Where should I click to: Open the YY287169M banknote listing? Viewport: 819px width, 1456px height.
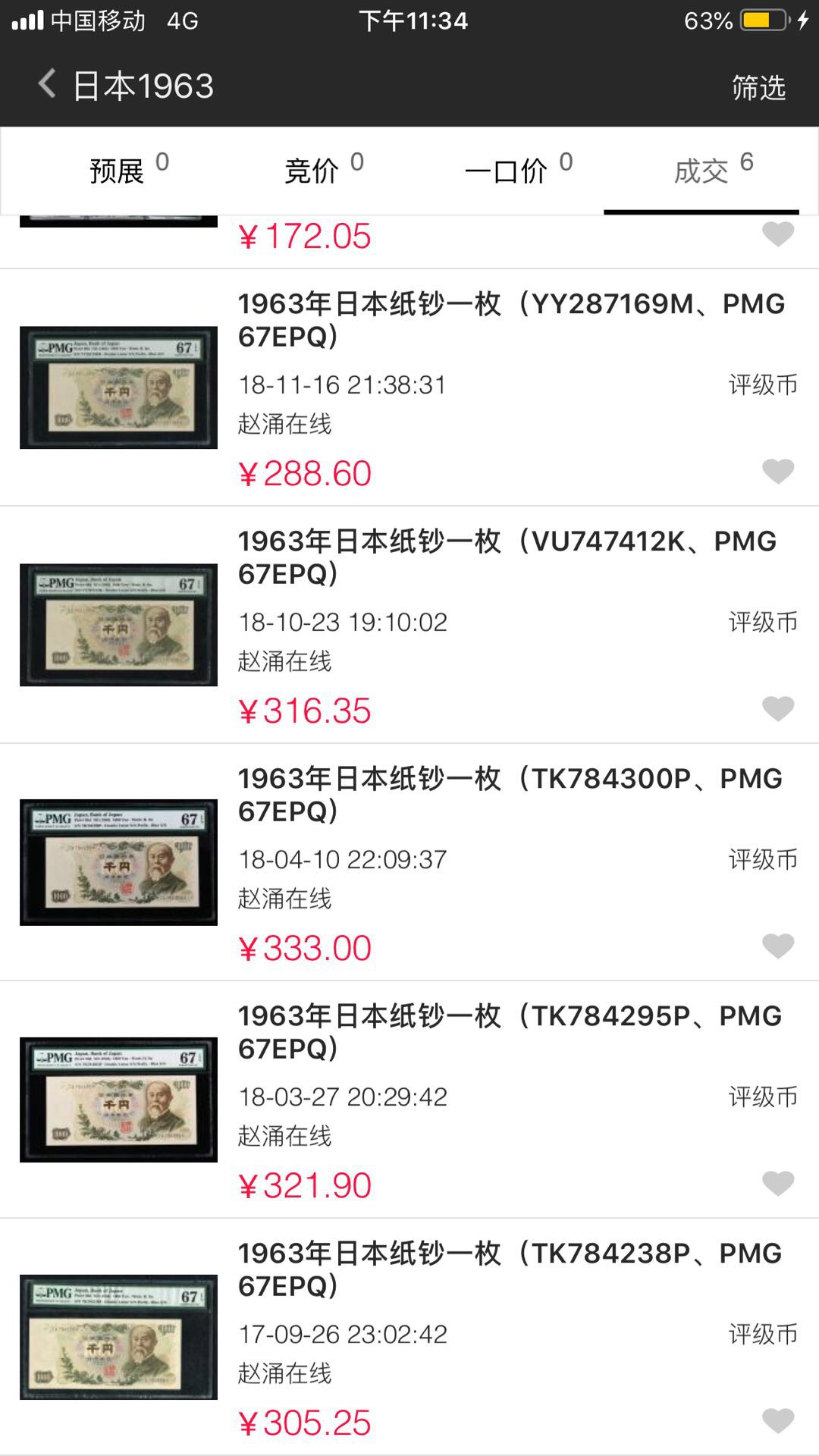pyautogui.click(x=510, y=320)
